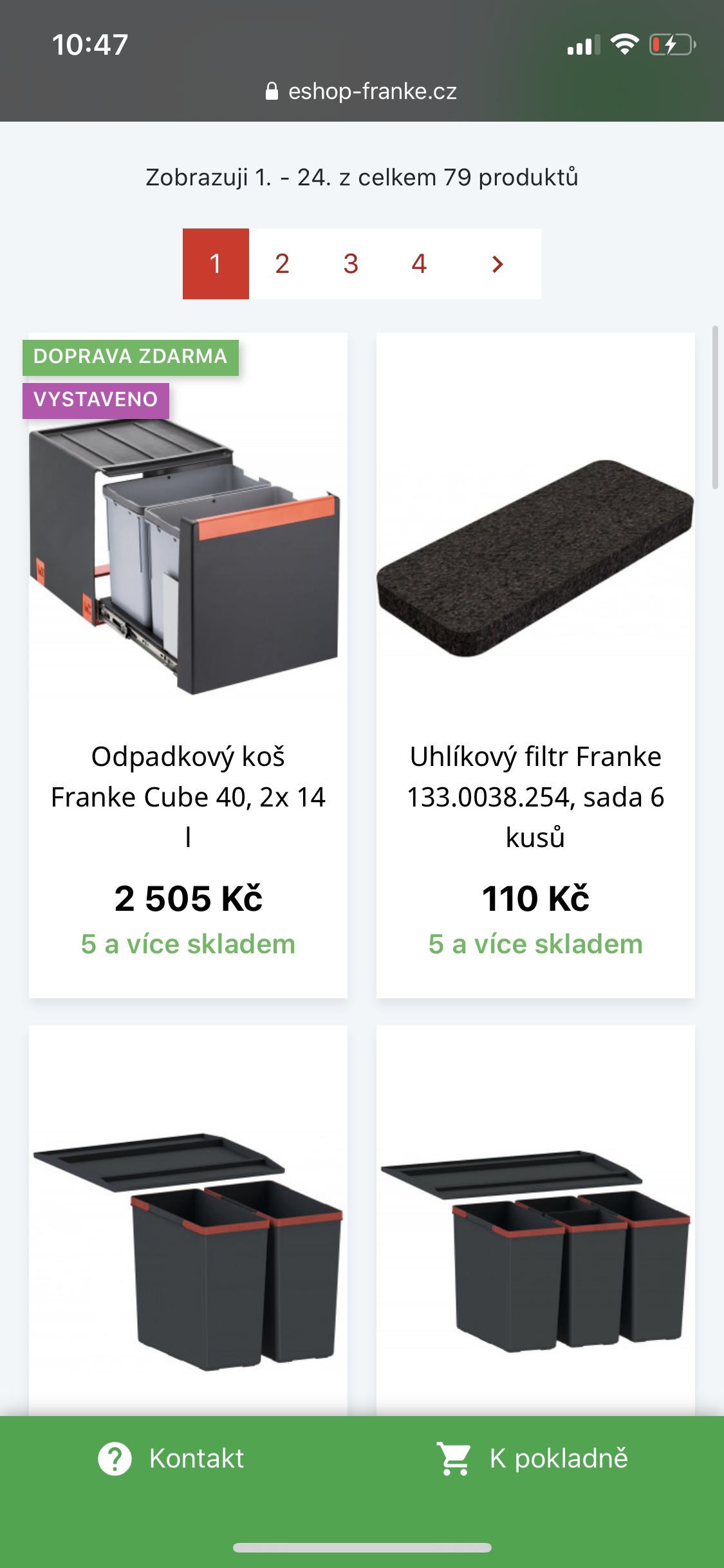Image resolution: width=724 pixels, height=1568 pixels.
Task: Select current page 1 in pagination
Action: tap(216, 264)
